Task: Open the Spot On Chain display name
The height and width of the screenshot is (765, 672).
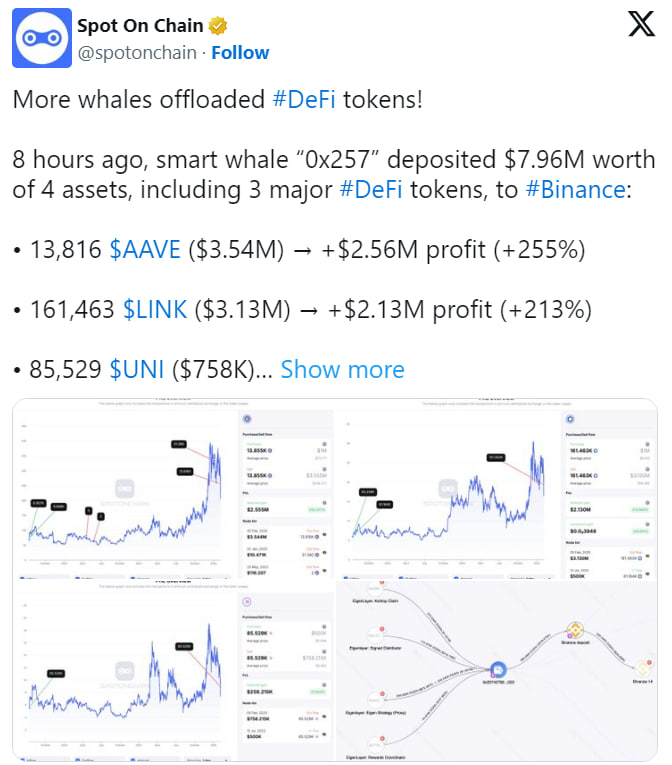Action: click(140, 25)
